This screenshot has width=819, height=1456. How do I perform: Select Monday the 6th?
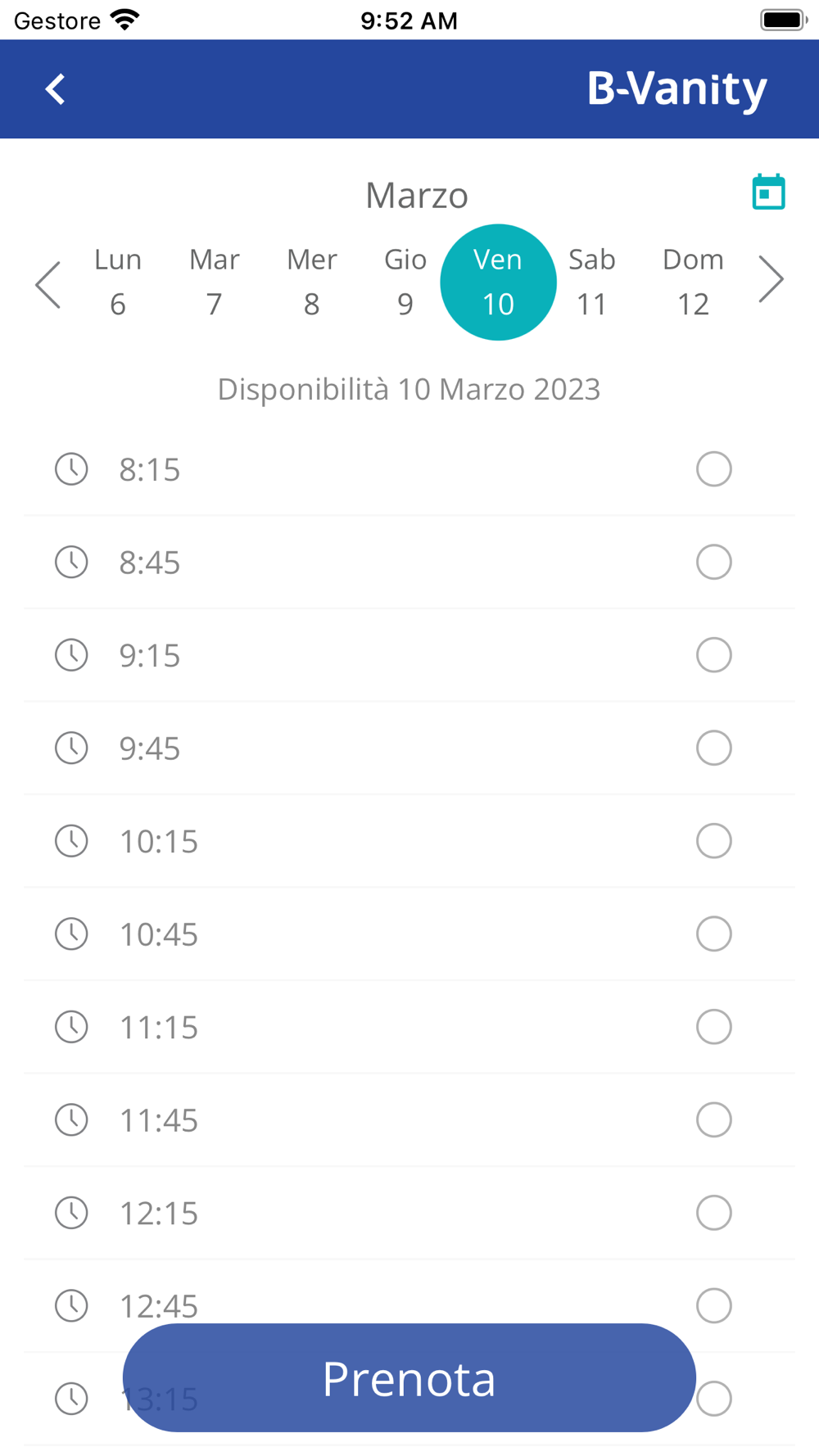118,282
